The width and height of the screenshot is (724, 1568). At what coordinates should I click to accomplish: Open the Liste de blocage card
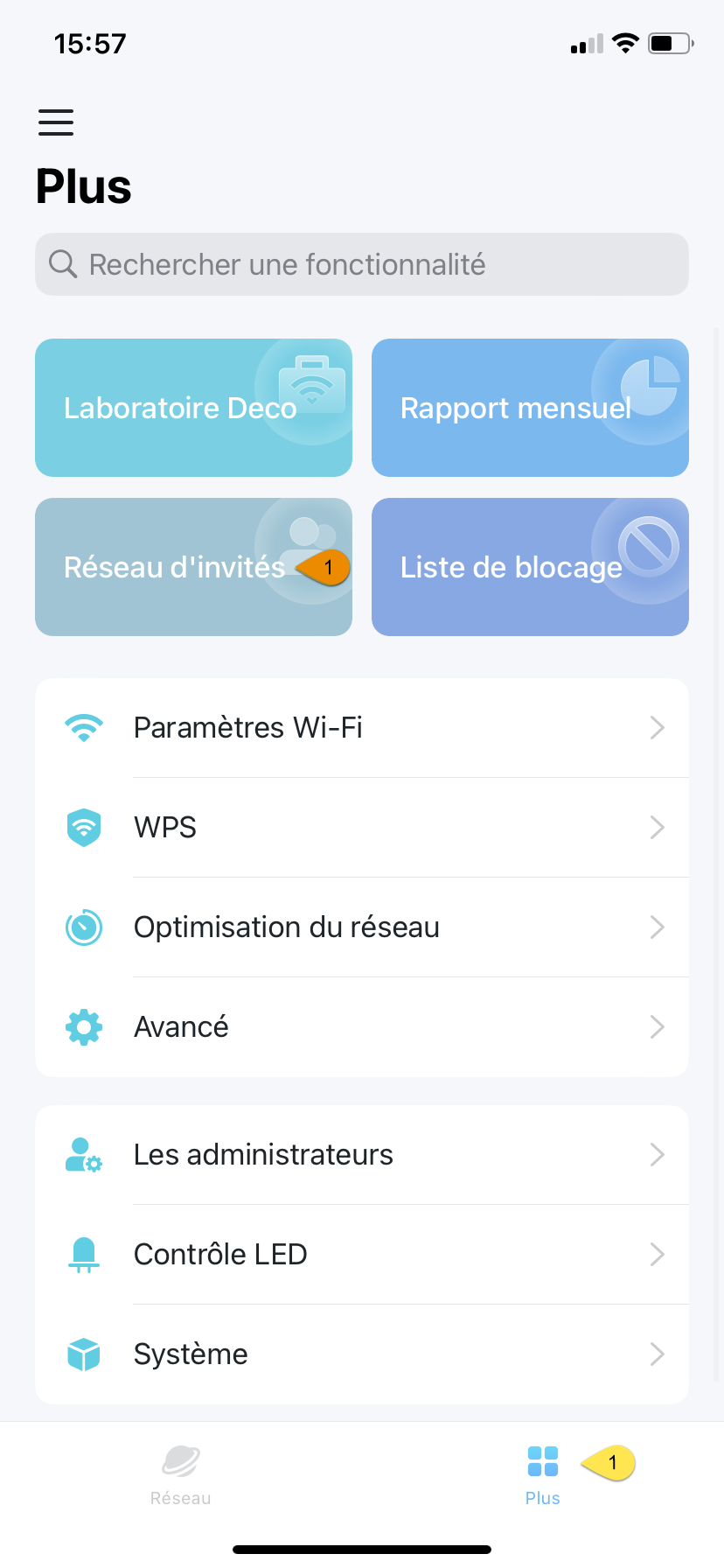(530, 567)
